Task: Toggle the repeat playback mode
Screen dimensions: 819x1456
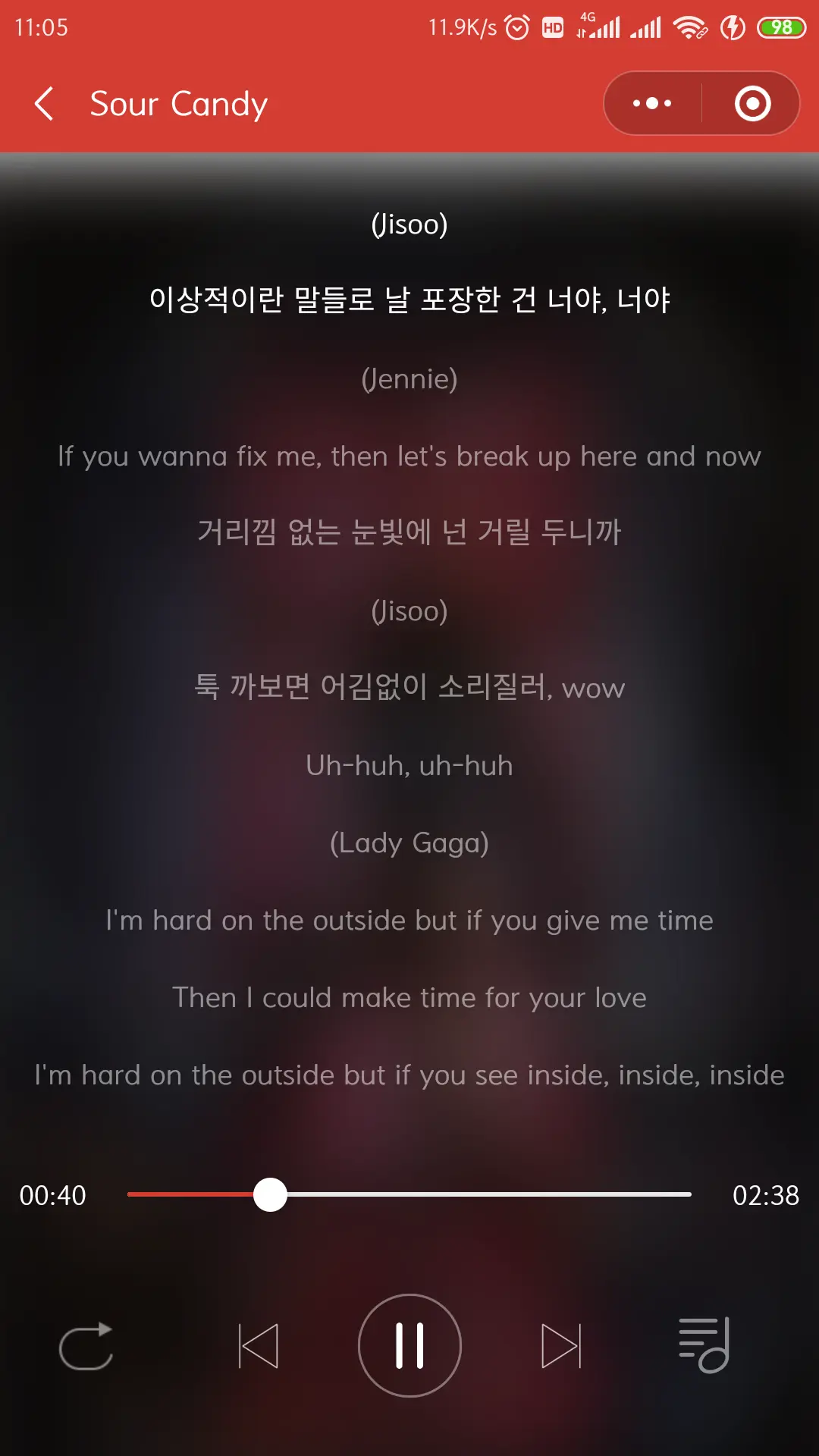Action: [x=86, y=1346]
